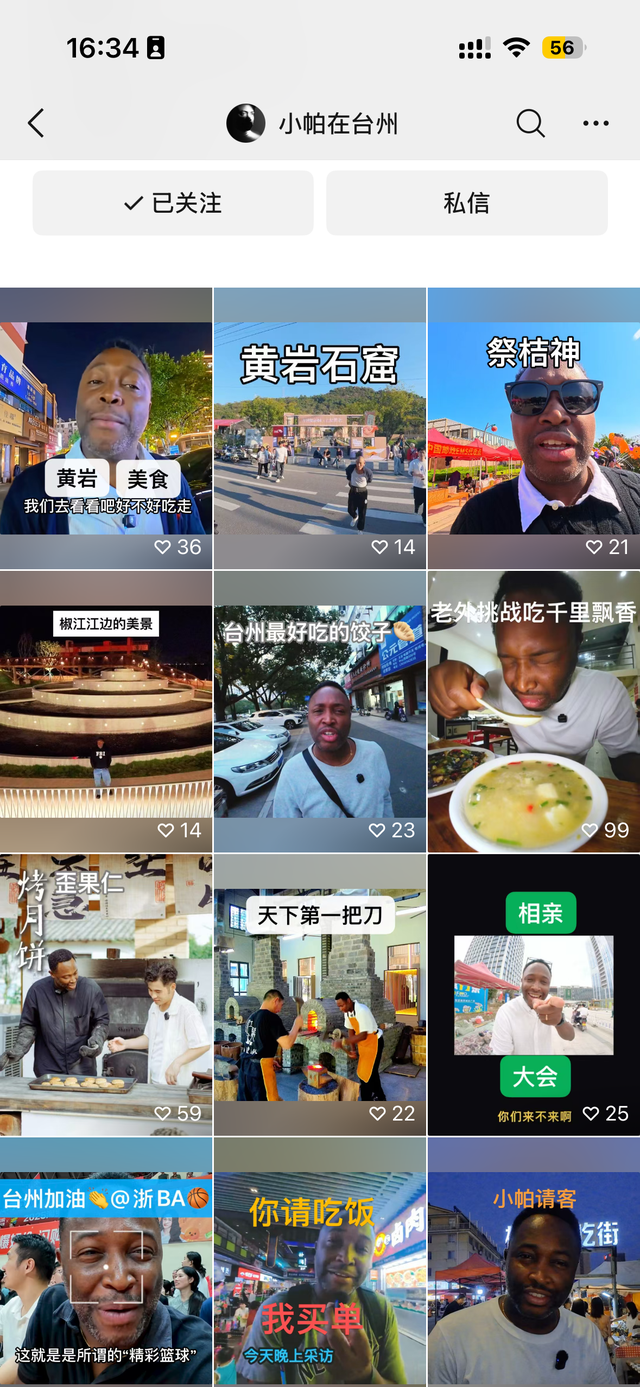This screenshot has height=1387, width=640.
Task: Open the 相亲大会 video
Action: (x=534, y=995)
